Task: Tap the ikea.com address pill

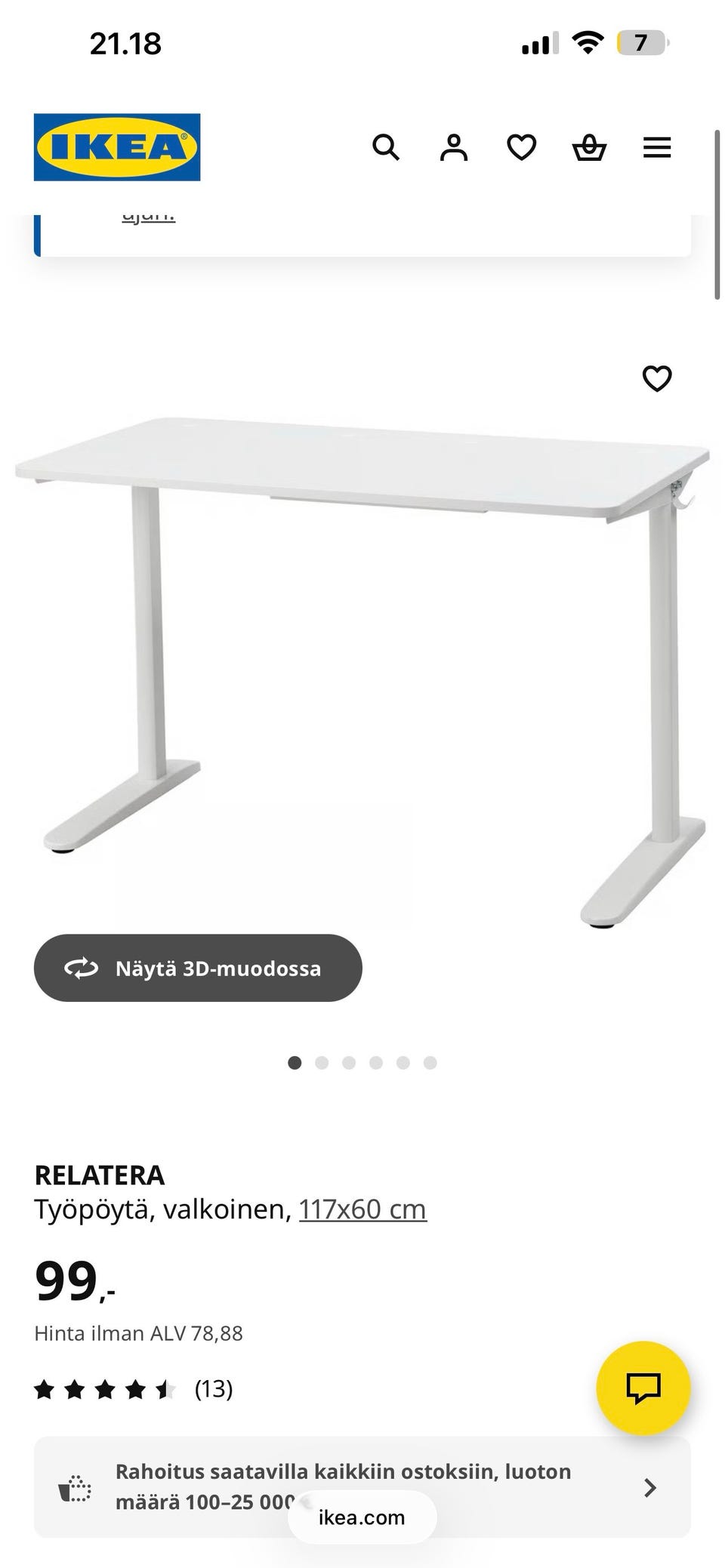Action: coord(362,1517)
